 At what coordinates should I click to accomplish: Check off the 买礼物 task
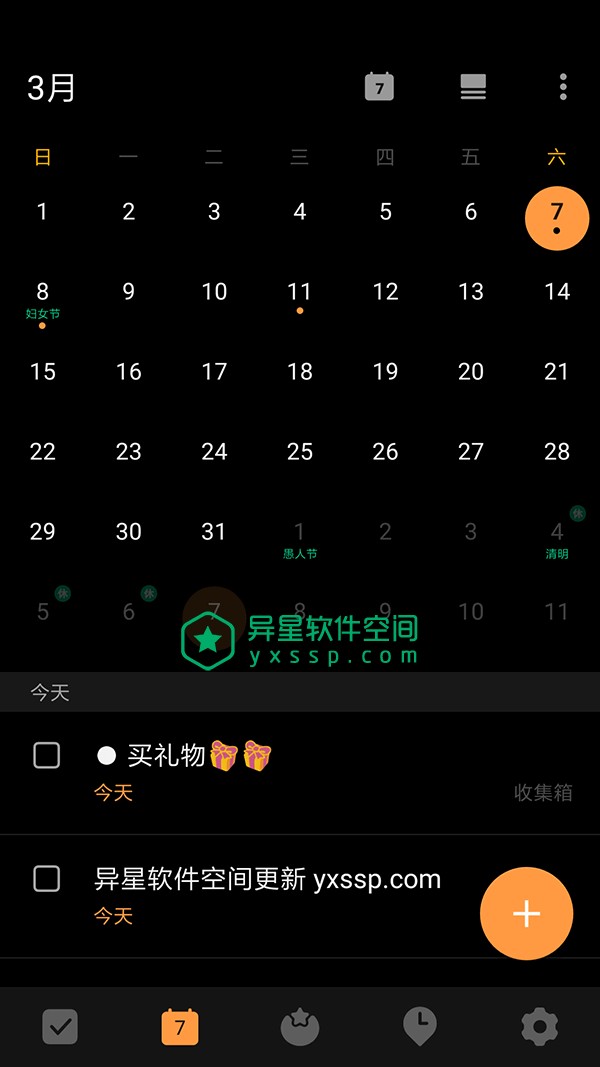pos(47,755)
